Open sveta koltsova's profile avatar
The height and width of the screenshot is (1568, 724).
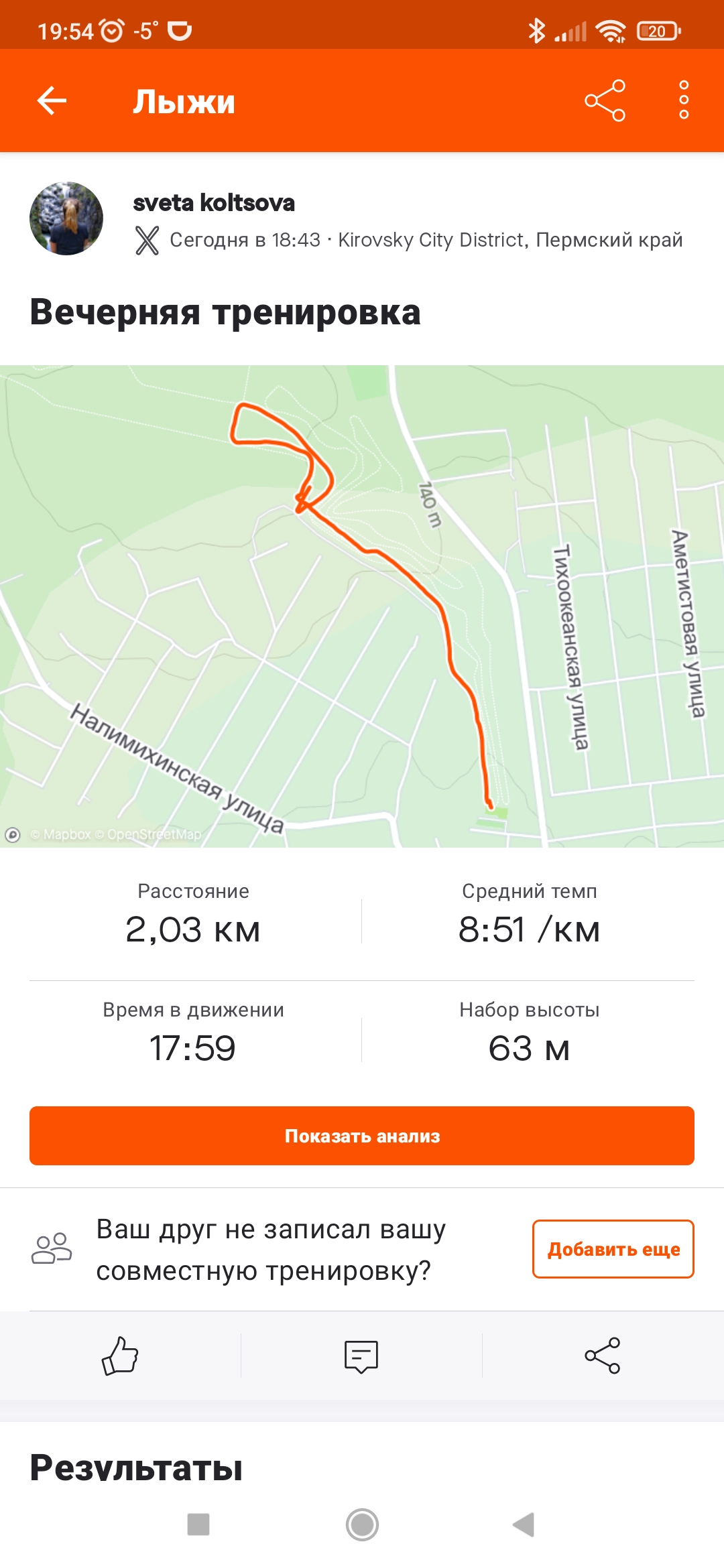pos(66,218)
